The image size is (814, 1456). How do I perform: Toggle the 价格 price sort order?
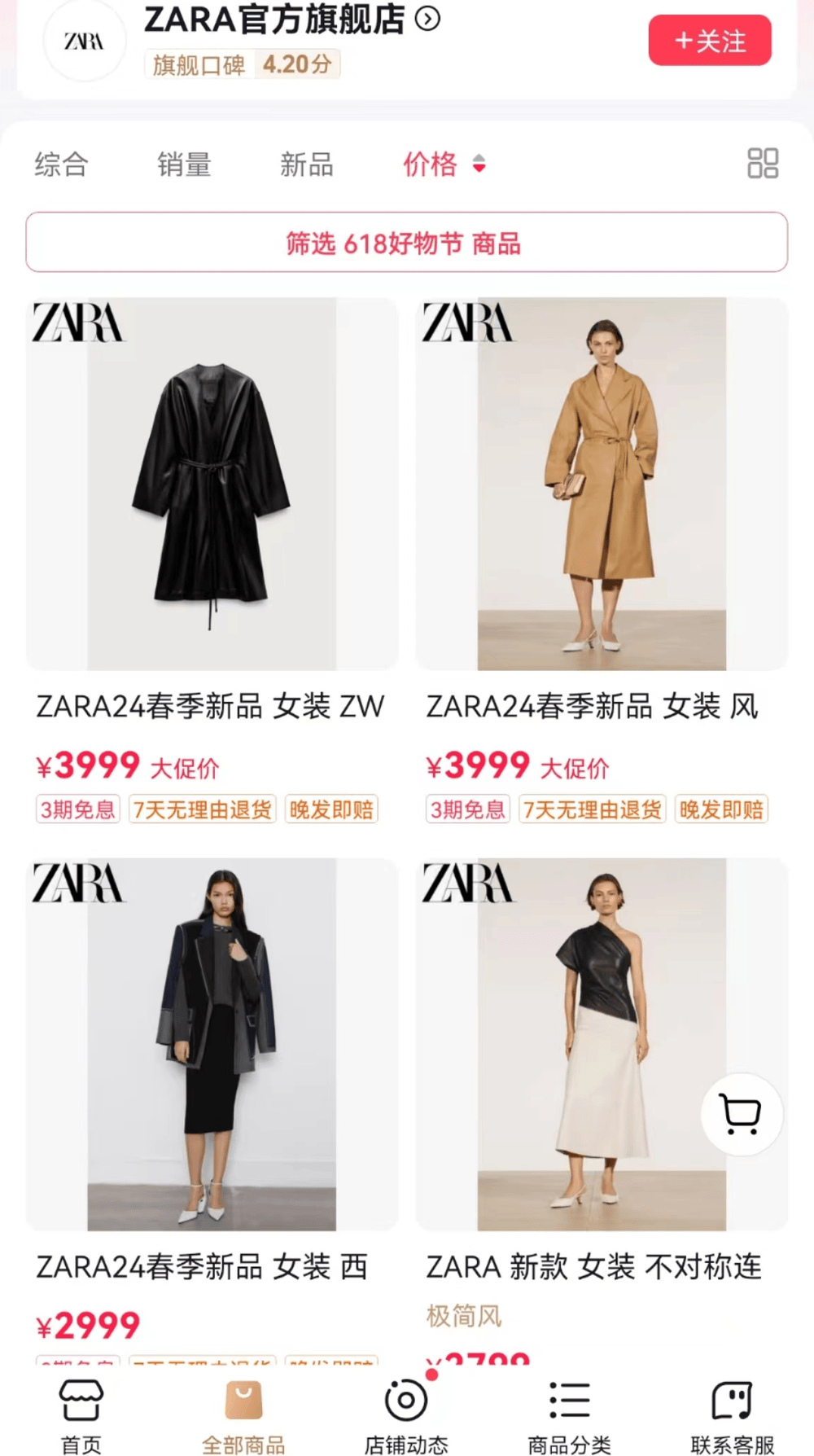coord(444,164)
